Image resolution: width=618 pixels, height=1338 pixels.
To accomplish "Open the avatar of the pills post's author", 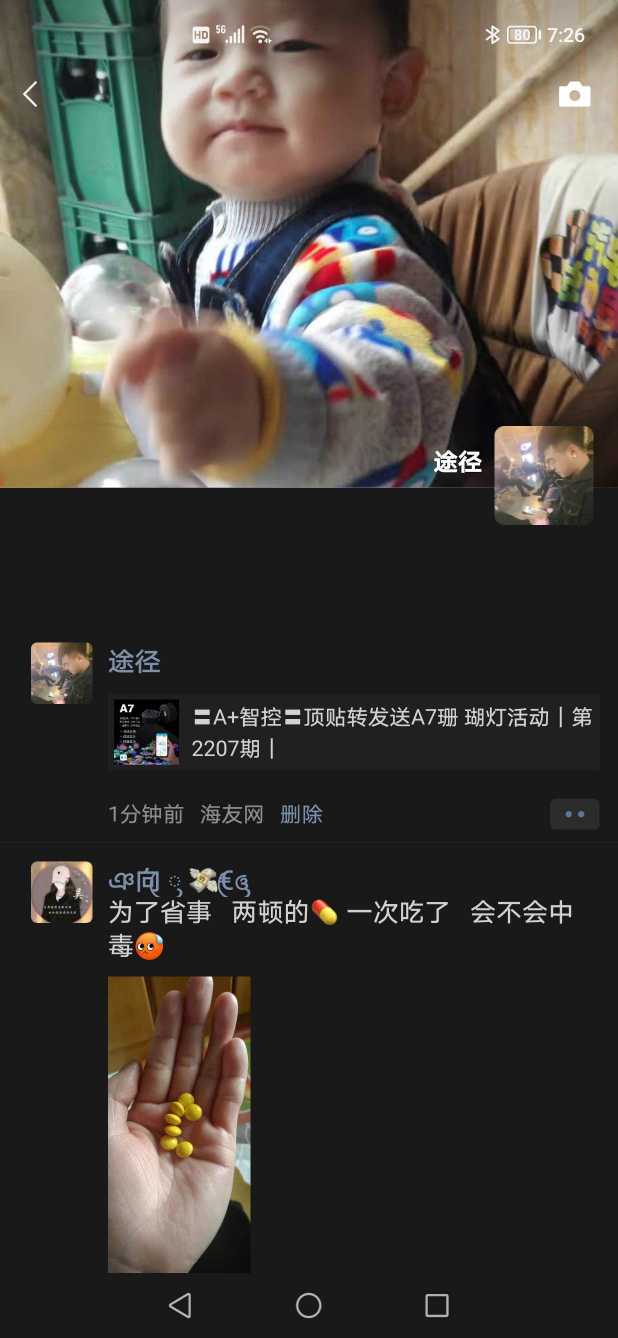I will click(62, 891).
